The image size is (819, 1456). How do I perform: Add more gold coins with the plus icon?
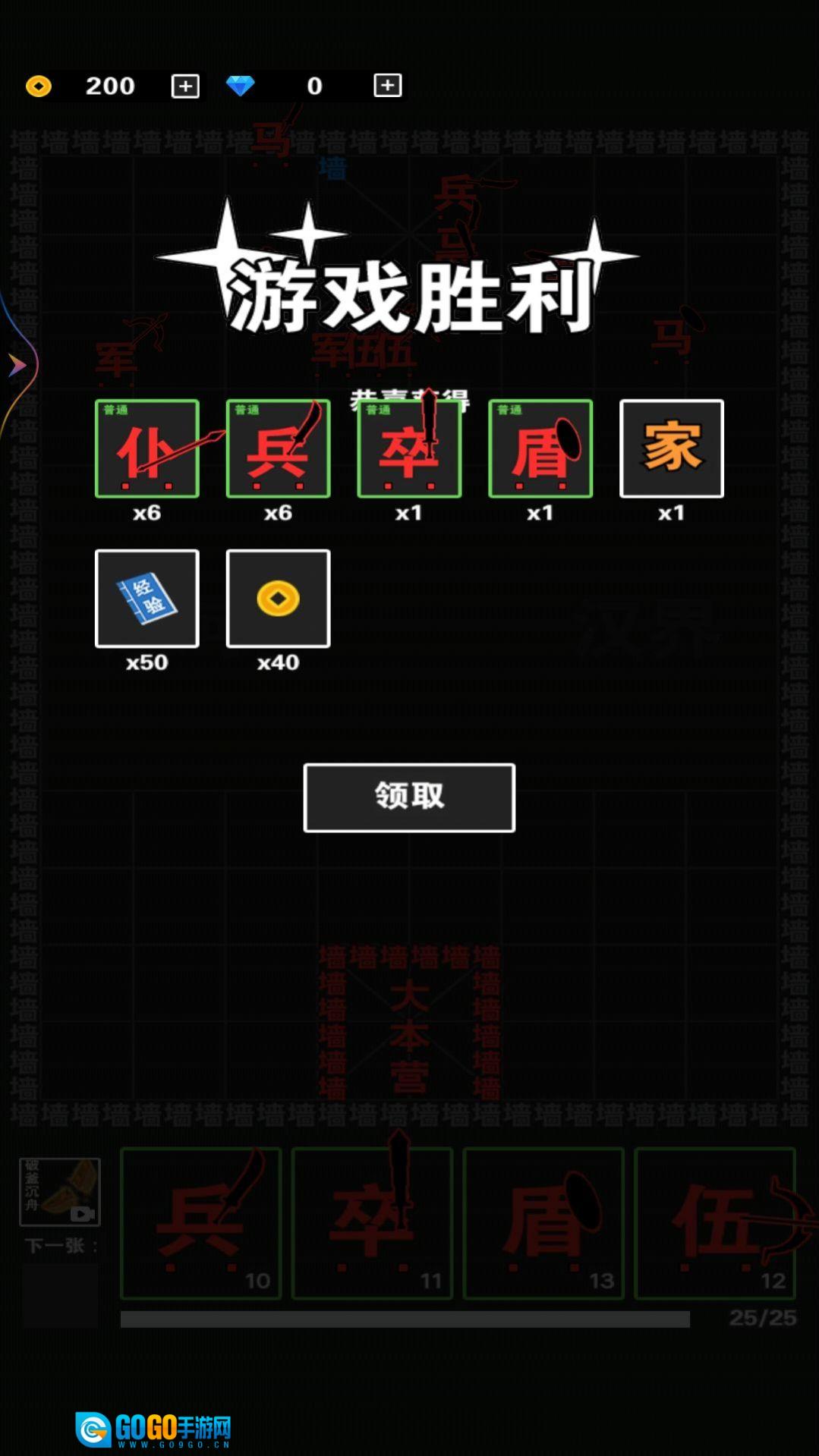coord(185,86)
